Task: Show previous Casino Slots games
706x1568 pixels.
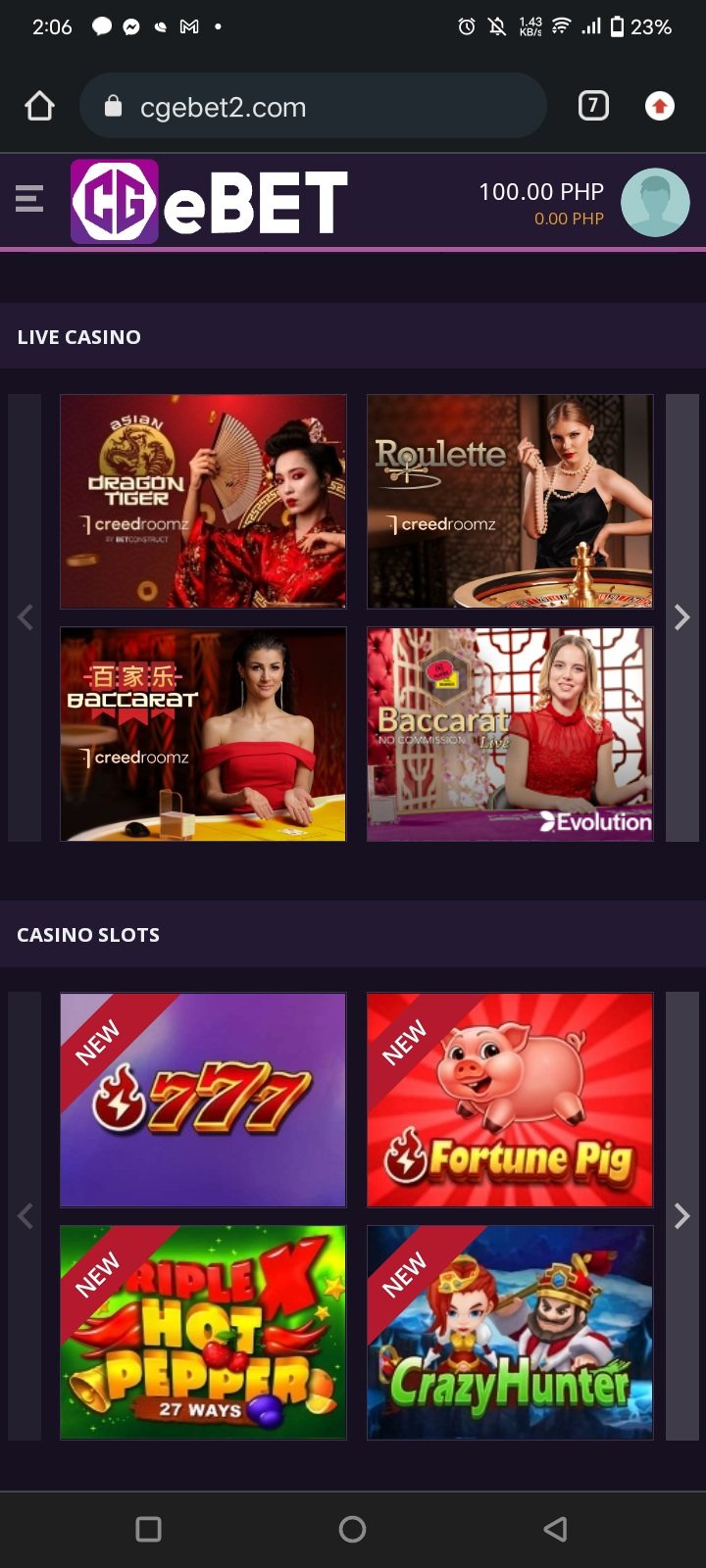Action: coord(25,1216)
